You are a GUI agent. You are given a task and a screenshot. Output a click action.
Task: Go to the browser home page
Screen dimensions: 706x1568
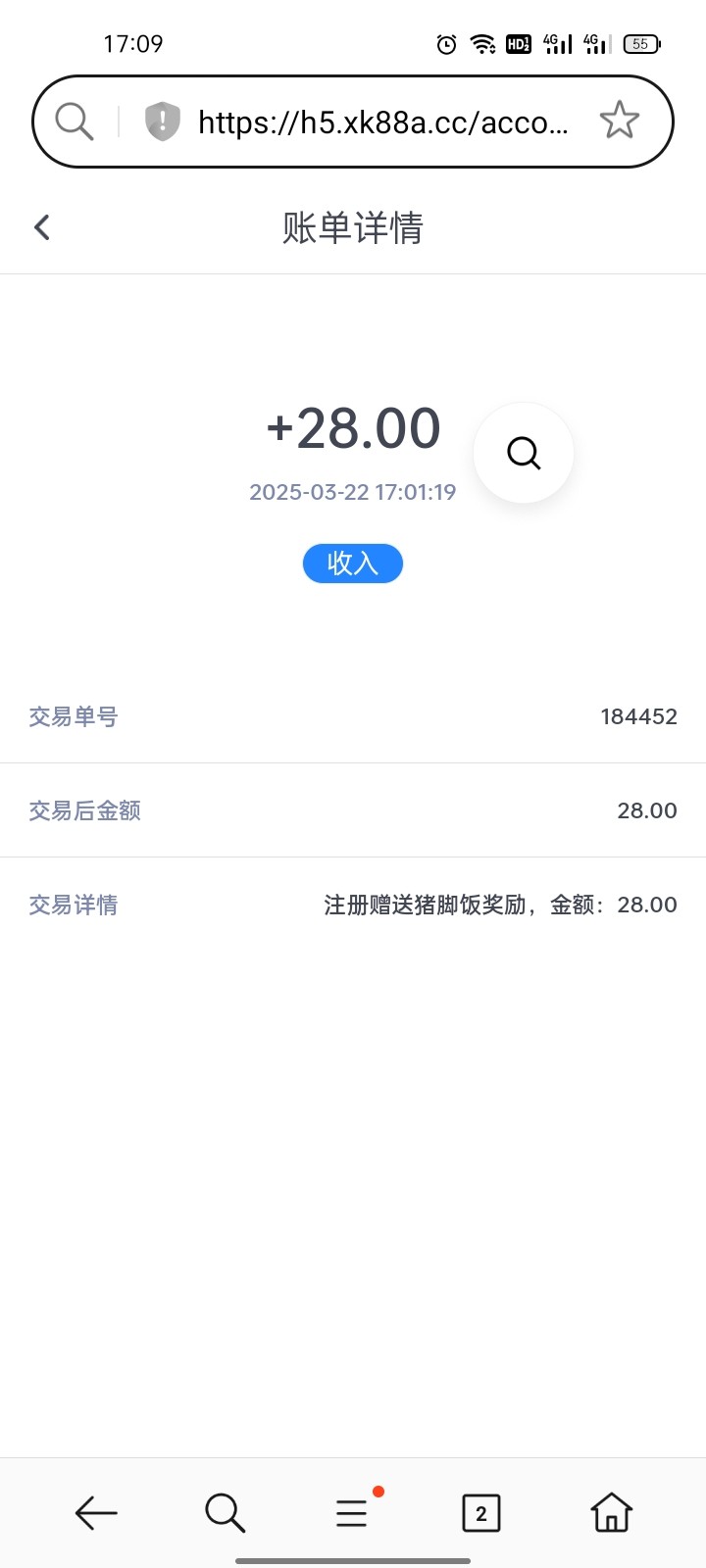pyautogui.click(x=611, y=1512)
